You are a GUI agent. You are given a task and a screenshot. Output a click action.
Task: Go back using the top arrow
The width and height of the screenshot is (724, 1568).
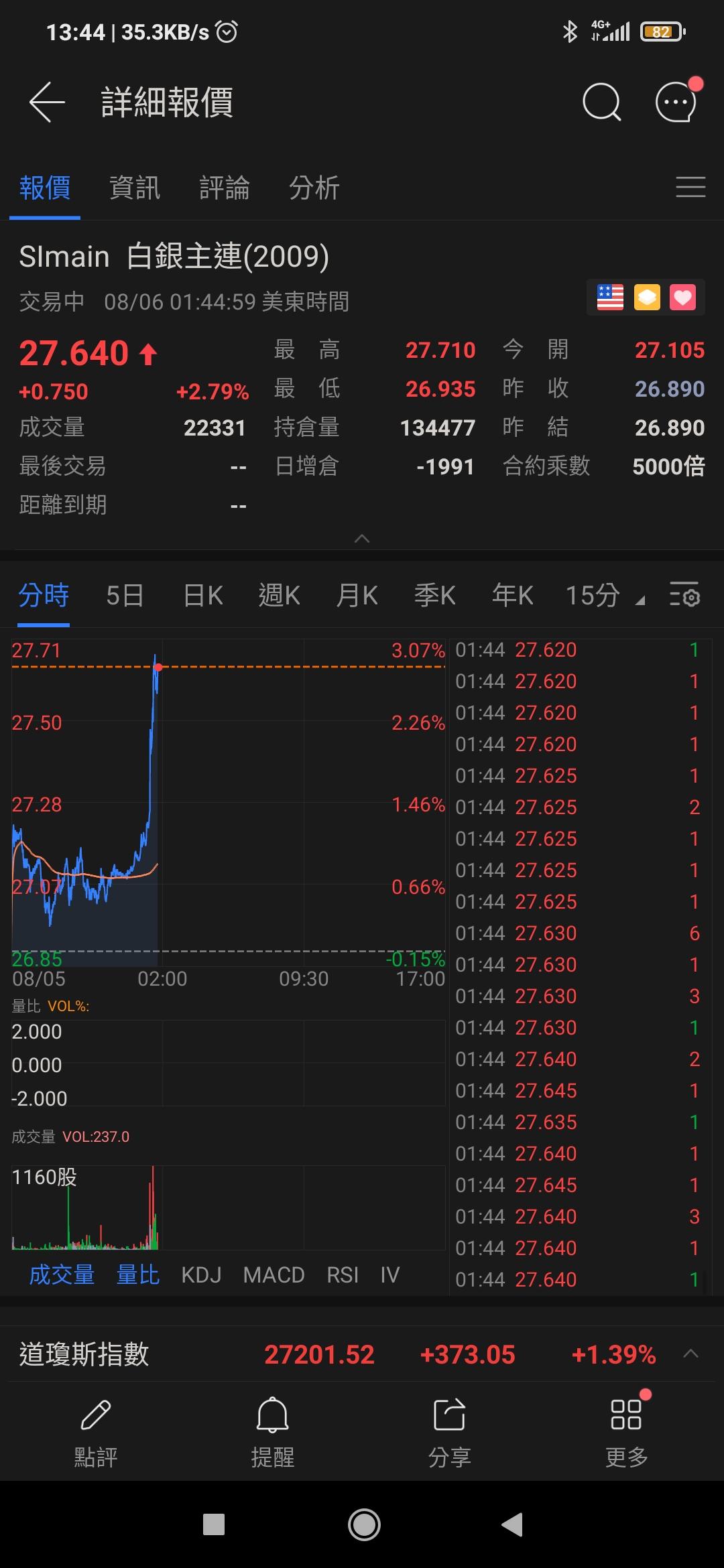(47, 102)
